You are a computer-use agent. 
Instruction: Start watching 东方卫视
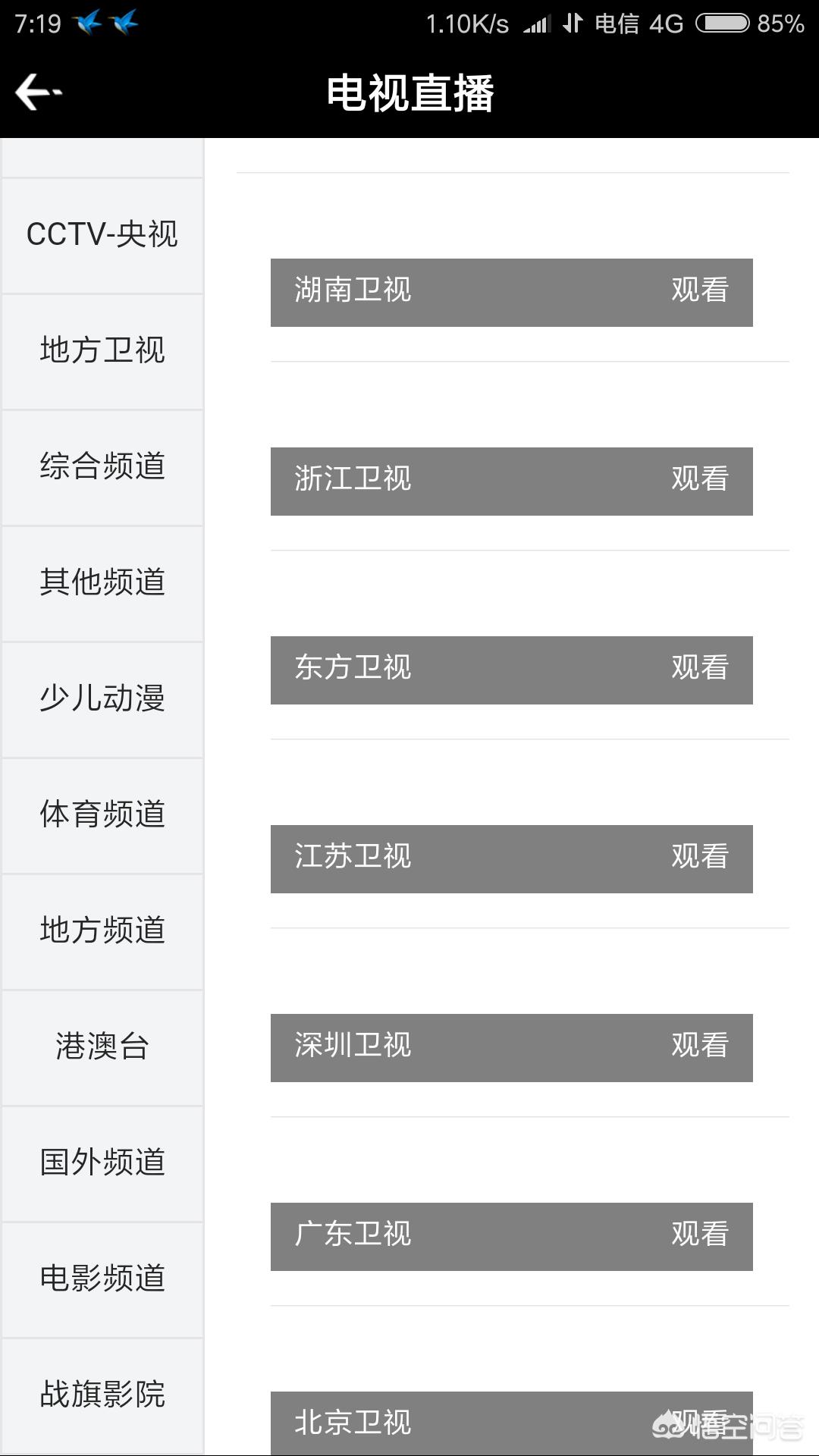coord(698,670)
